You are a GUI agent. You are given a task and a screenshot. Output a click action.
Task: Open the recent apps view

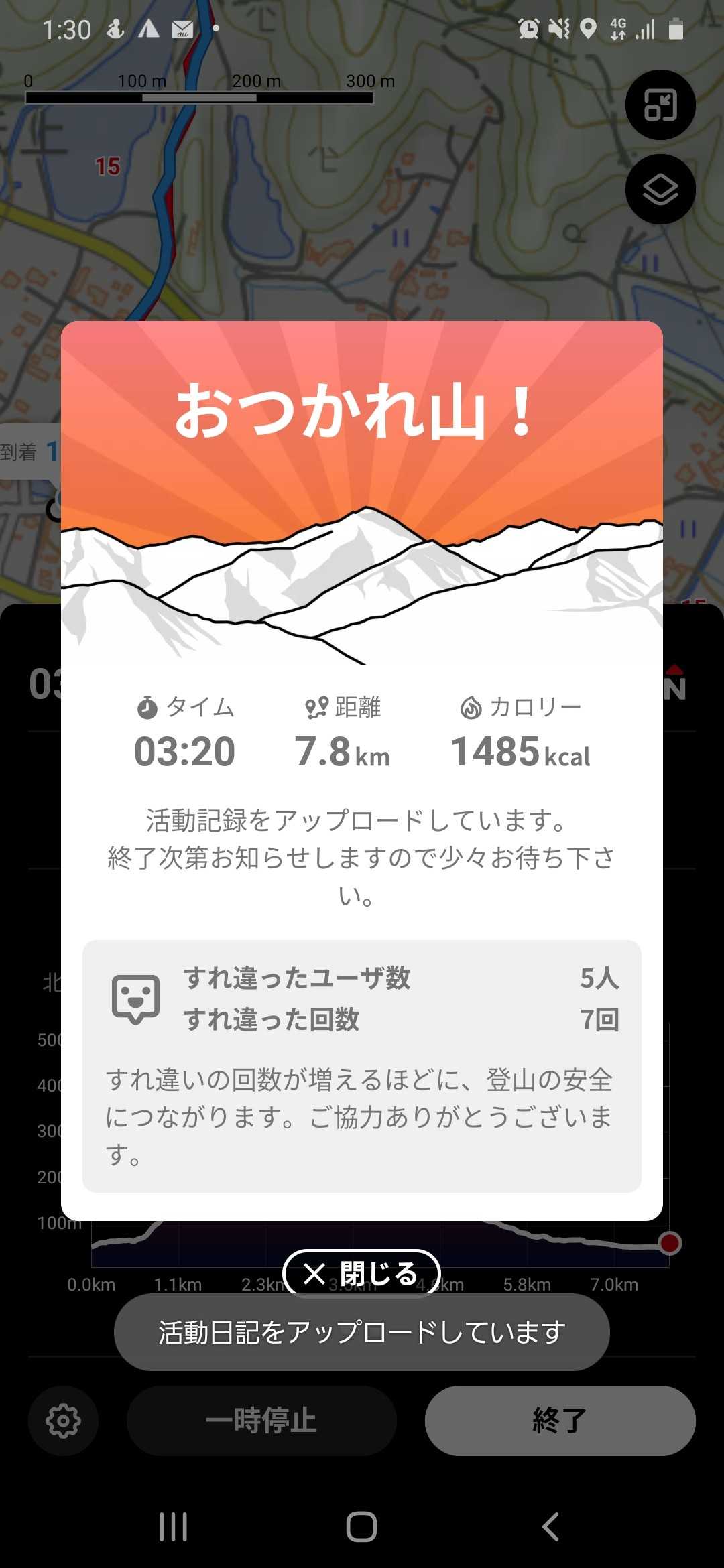(173, 1527)
